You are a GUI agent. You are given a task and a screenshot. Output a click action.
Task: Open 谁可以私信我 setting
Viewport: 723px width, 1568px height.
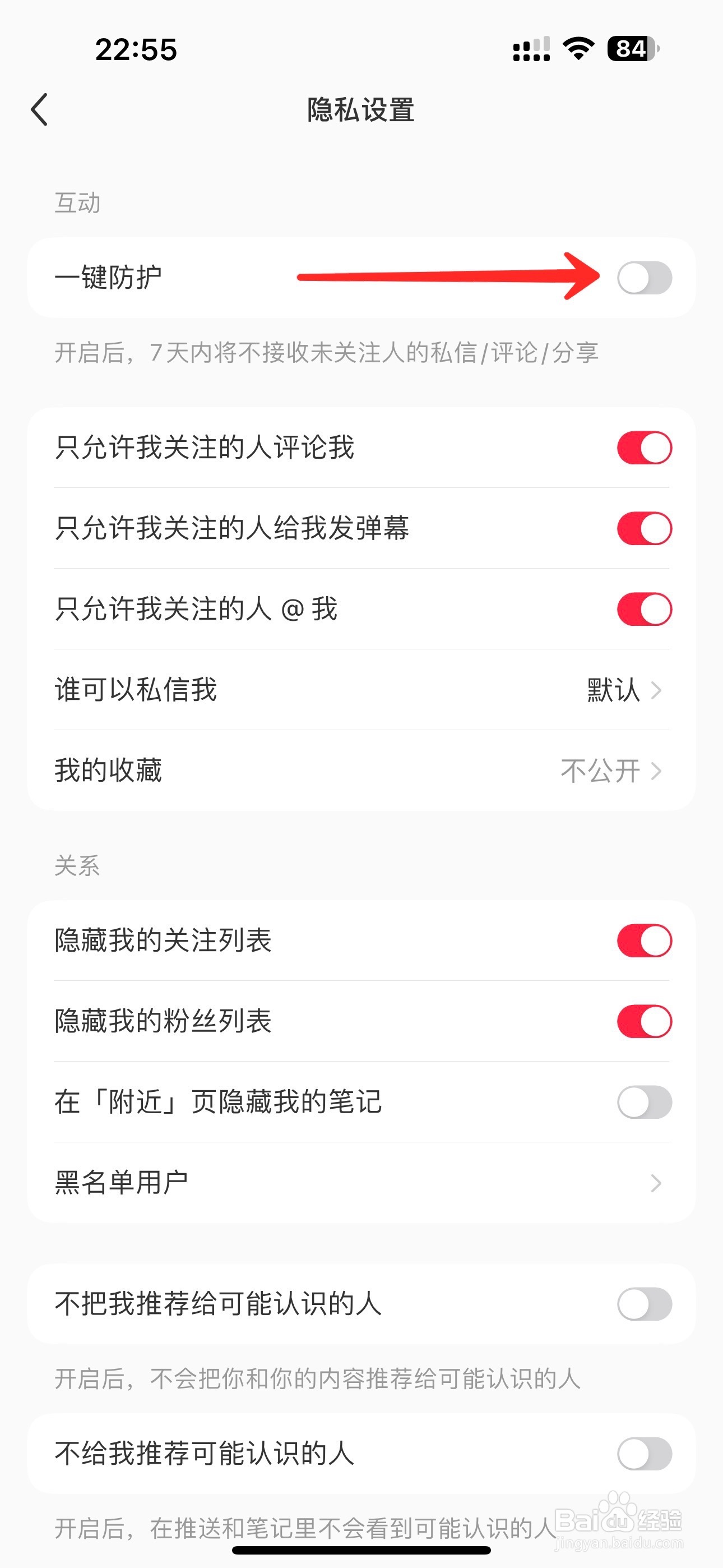pos(361,690)
